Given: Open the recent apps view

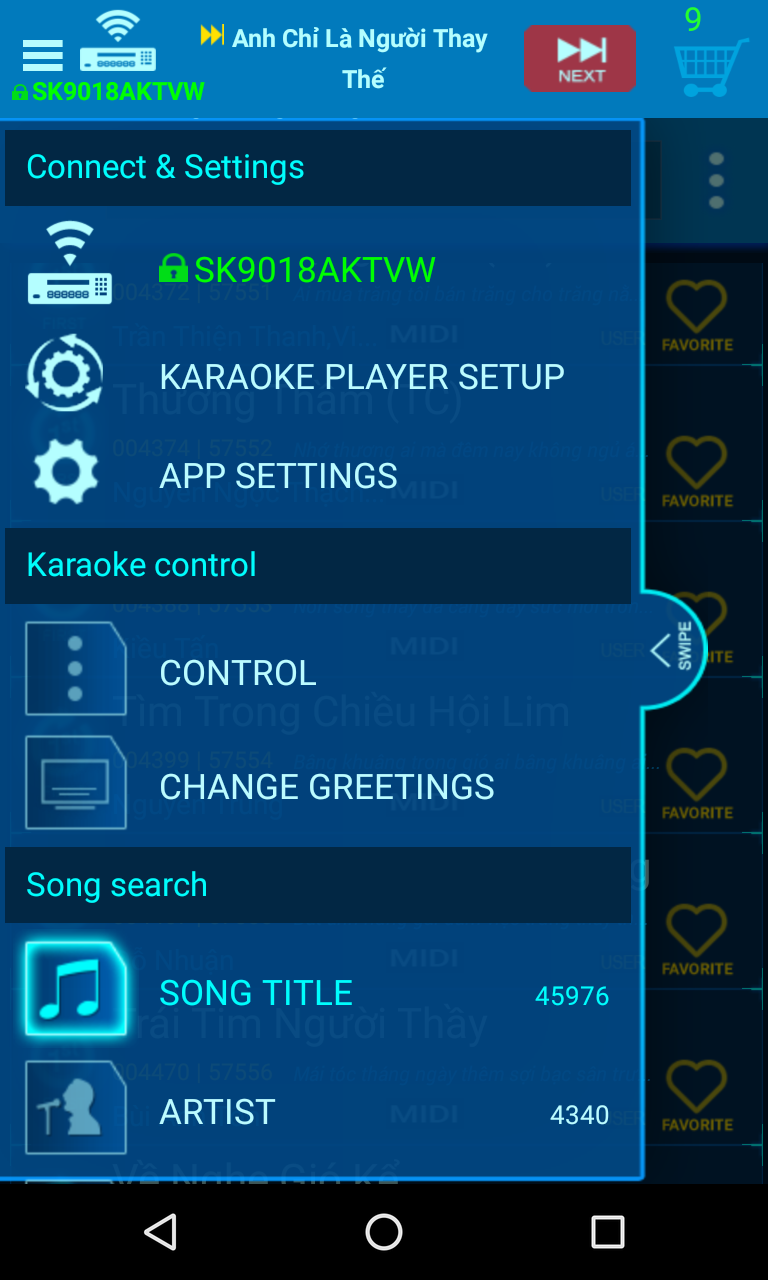Looking at the screenshot, I should tap(607, 1232).
